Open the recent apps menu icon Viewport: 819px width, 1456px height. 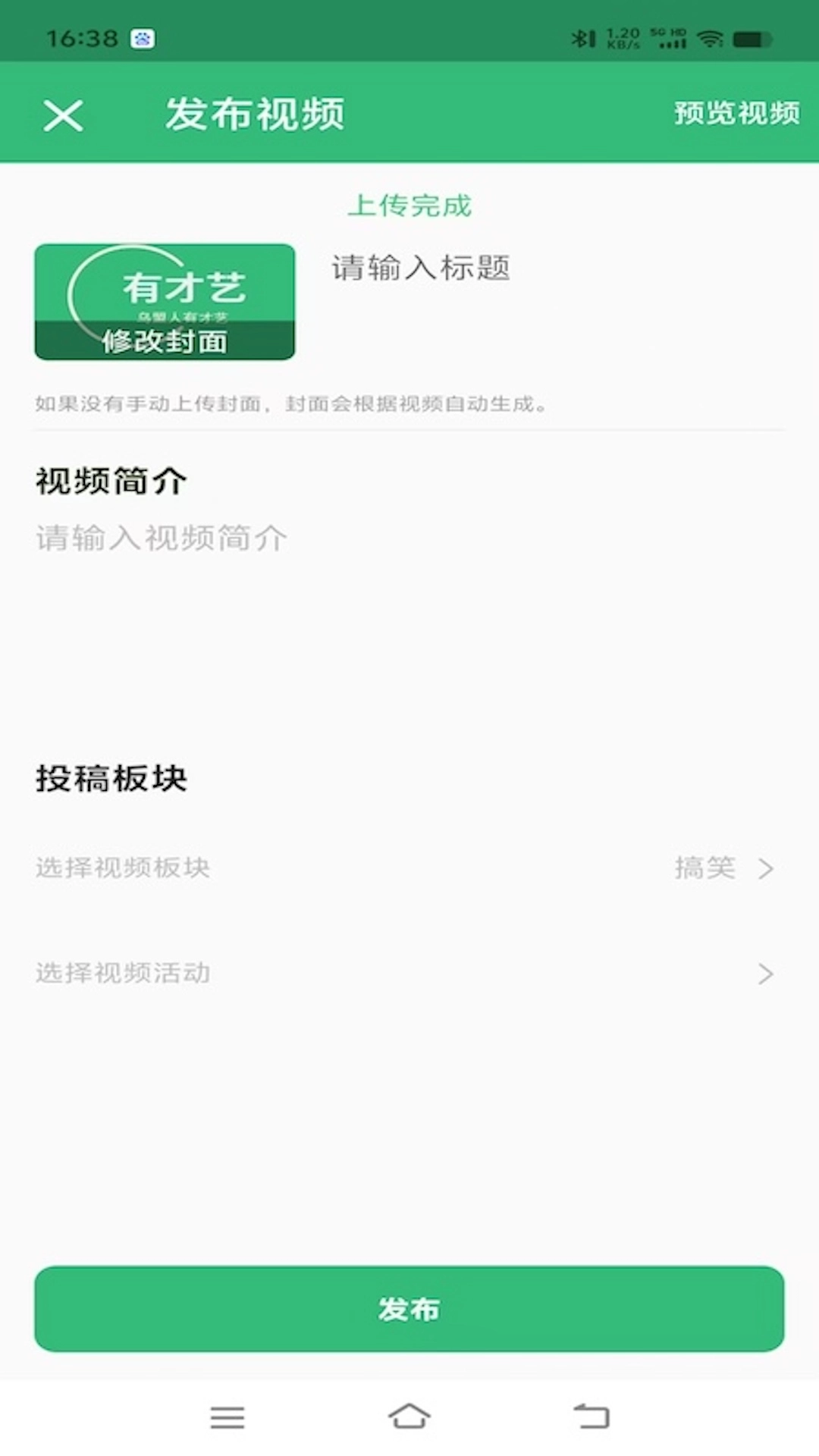pos(227,1417)
